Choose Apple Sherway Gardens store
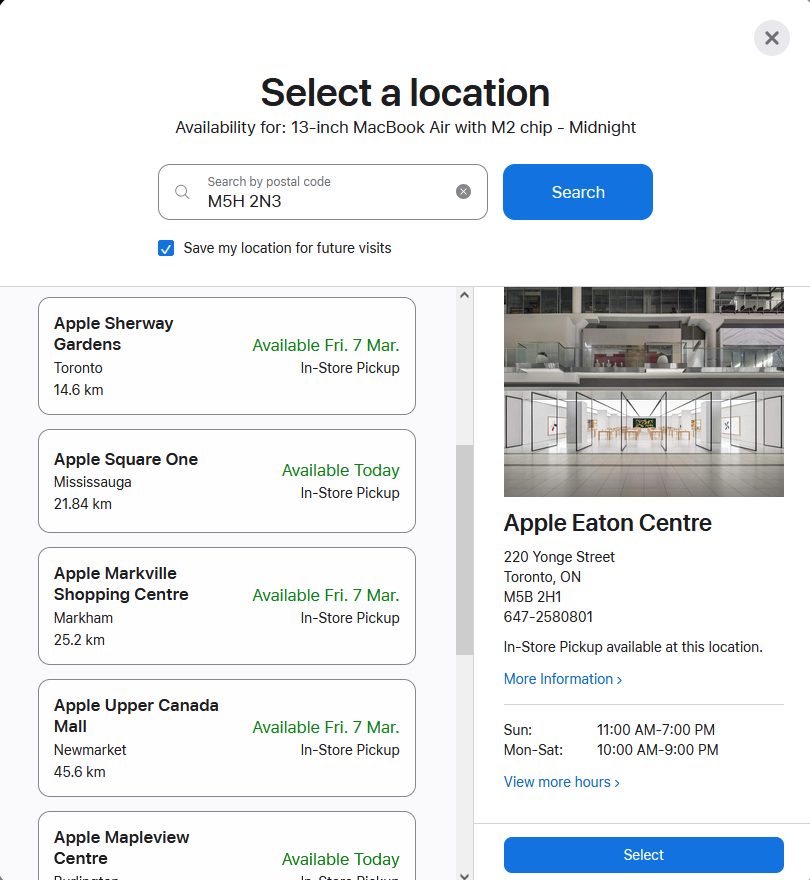 coord(227,356)
